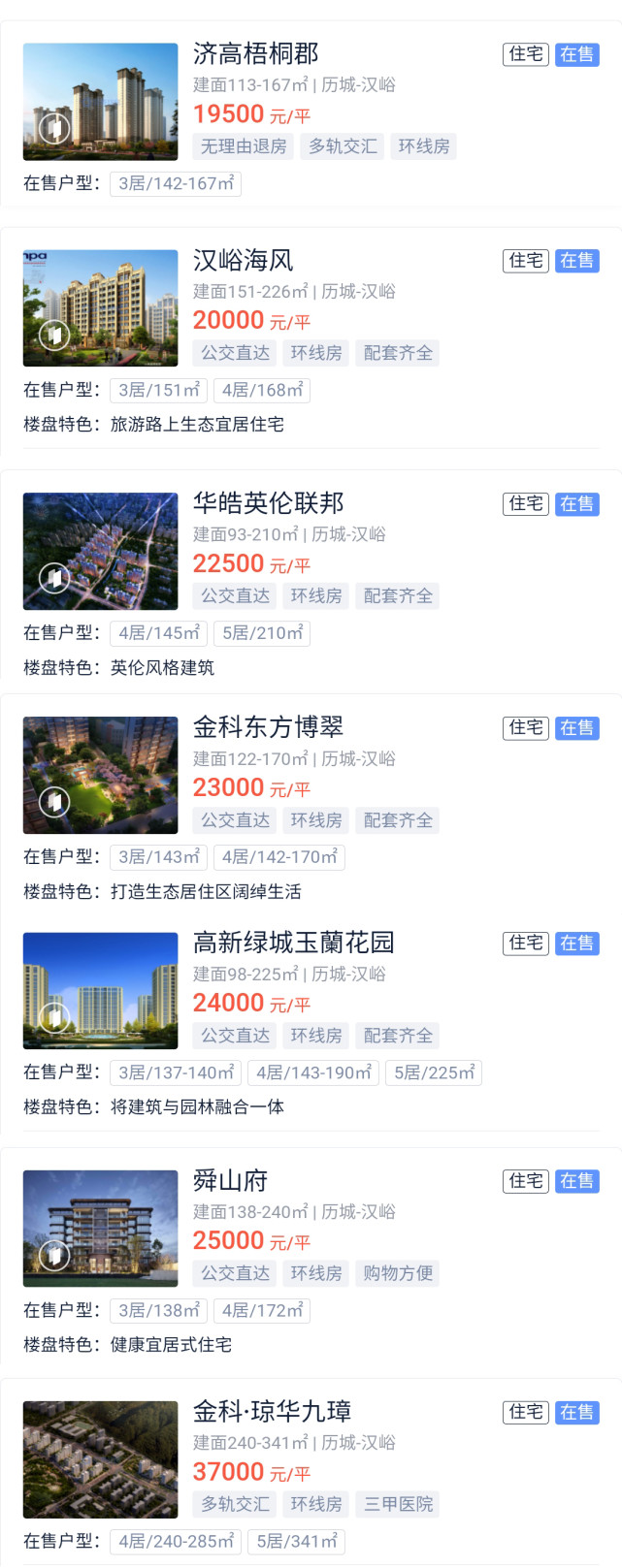View details for 汉峪海风
Screen dimensions: 622x1568
click(243, 261)
